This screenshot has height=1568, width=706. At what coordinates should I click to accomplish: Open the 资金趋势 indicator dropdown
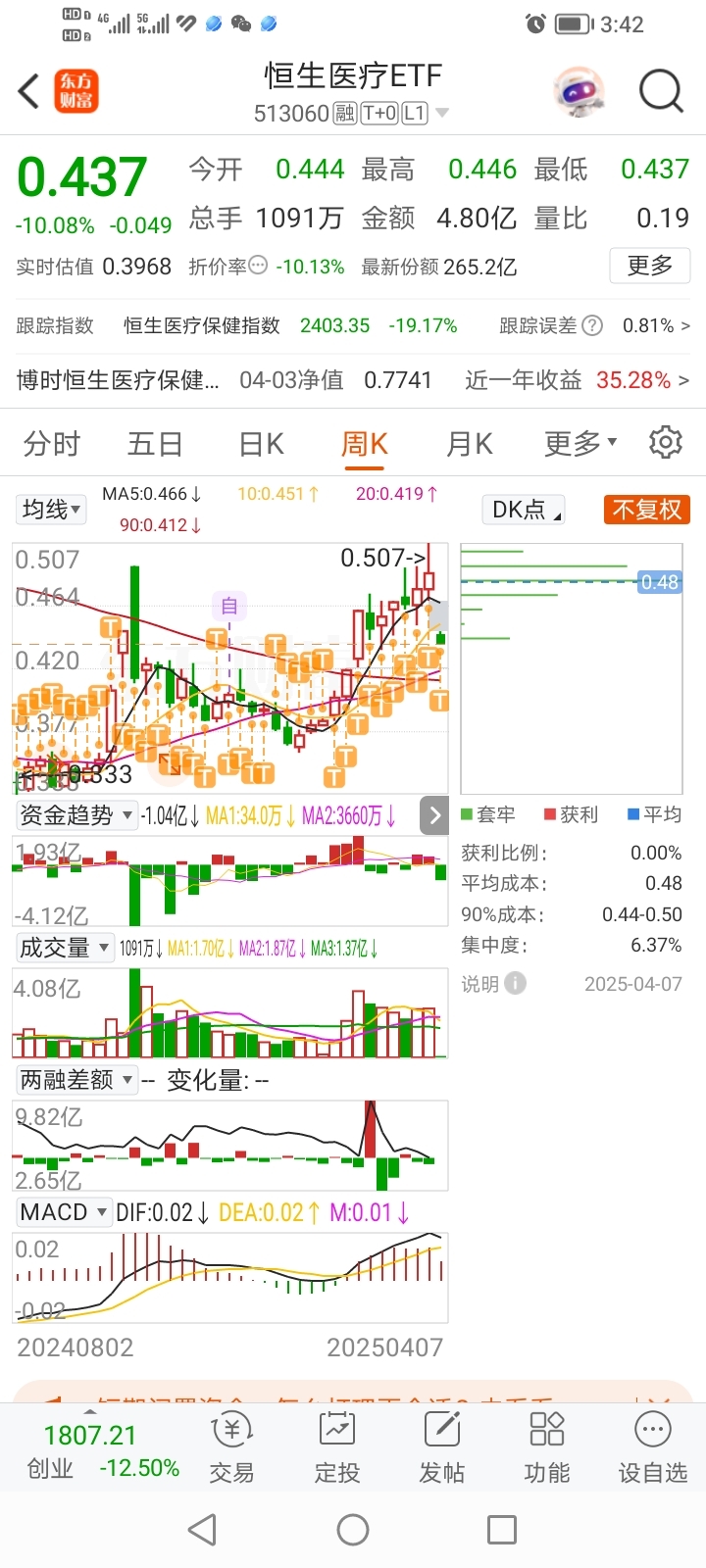click(74, 814)
